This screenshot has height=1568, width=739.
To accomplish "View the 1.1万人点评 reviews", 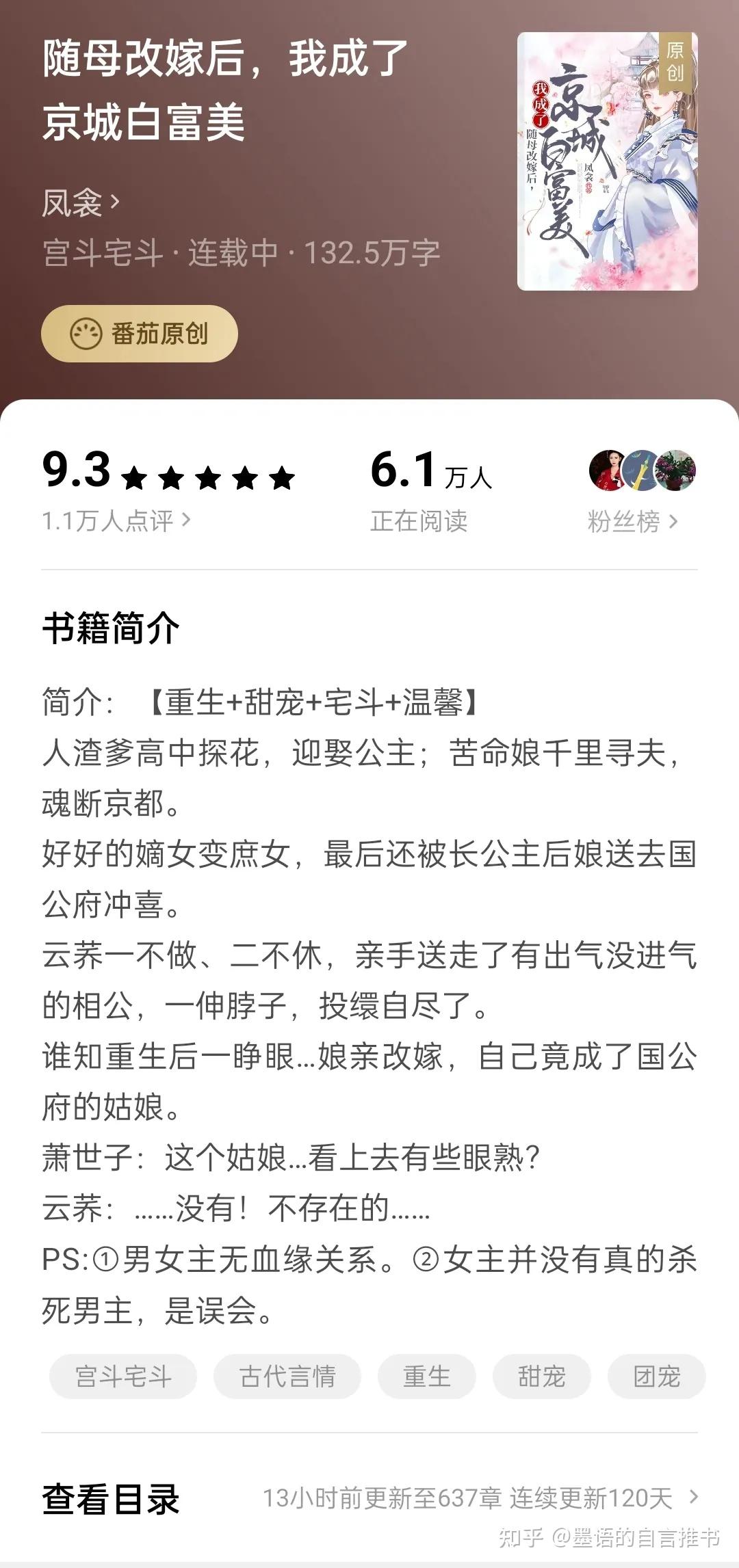I will [116, 521].
